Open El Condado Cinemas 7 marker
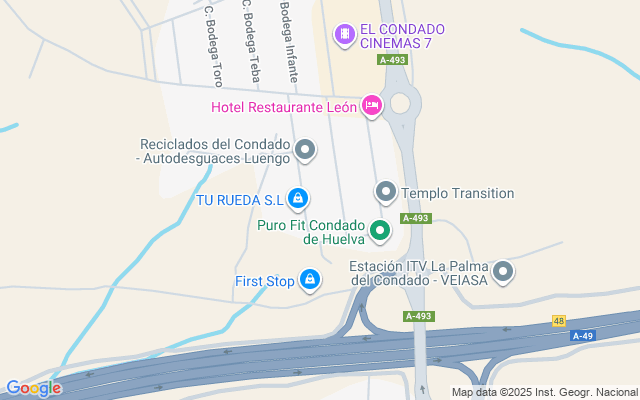The image size is (640, 400). coord(345,35)
